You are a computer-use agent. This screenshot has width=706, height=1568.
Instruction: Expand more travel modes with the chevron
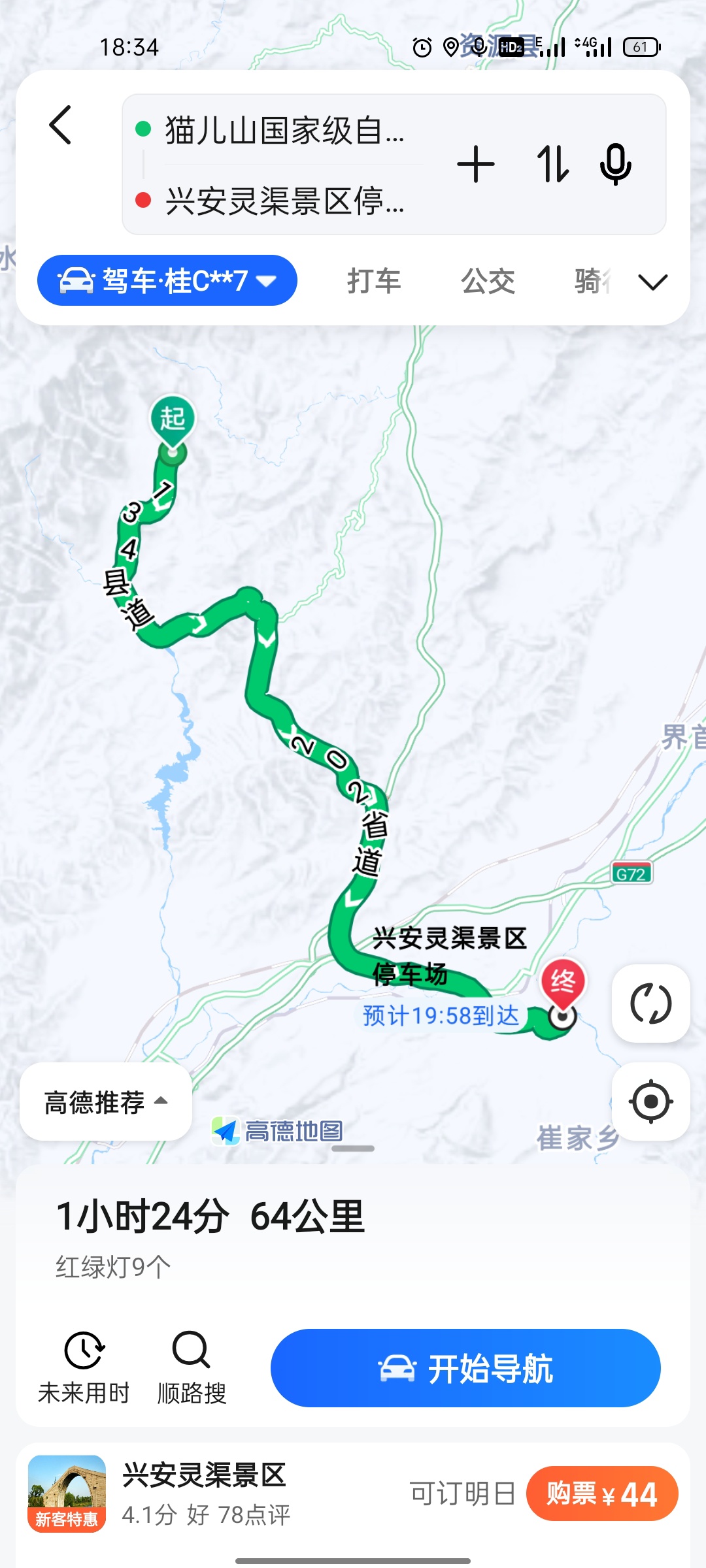652,282
